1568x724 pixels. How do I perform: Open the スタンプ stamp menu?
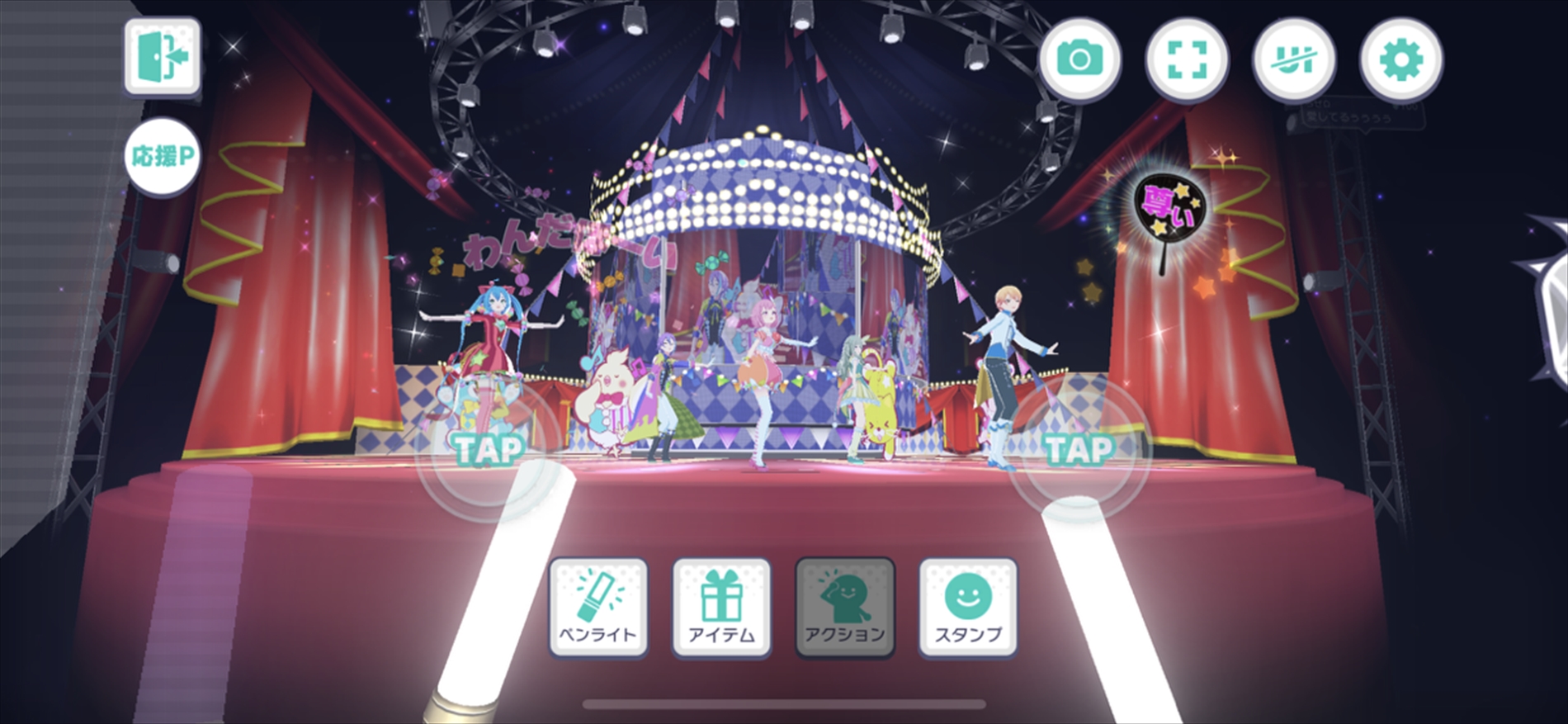pyautogui.click(x=968, y=608)
